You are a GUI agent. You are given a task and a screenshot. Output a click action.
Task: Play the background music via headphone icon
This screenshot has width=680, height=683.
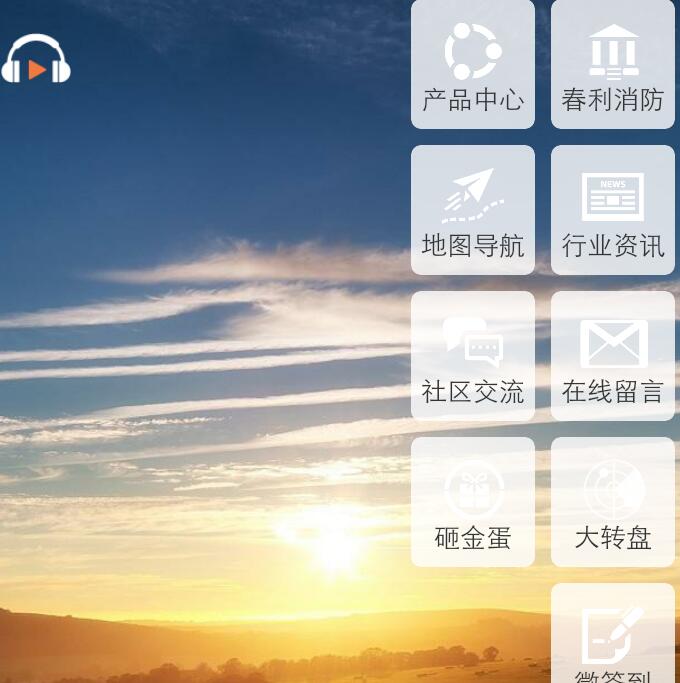tap(36, 60)
